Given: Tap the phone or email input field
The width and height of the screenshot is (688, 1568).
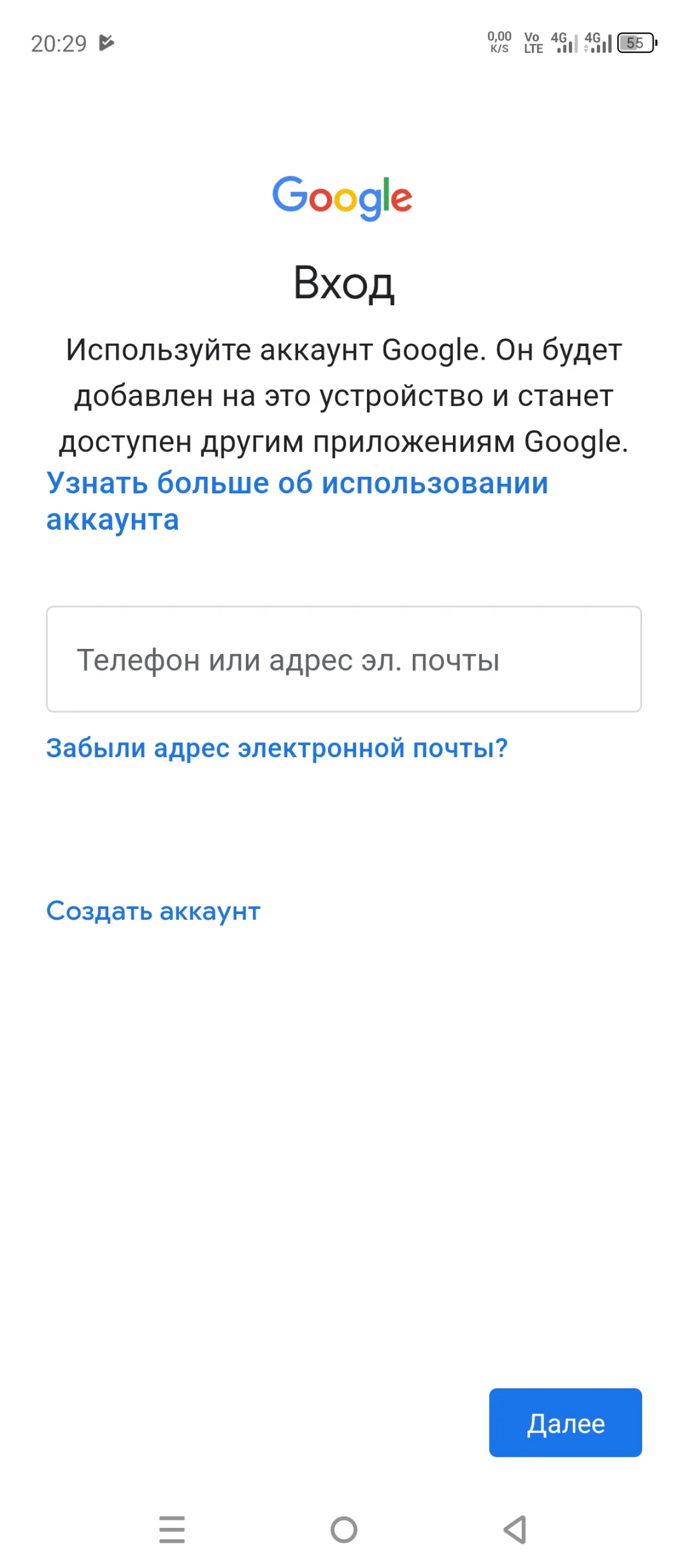Looking at the screenshot, I should [x=343, y=659].
